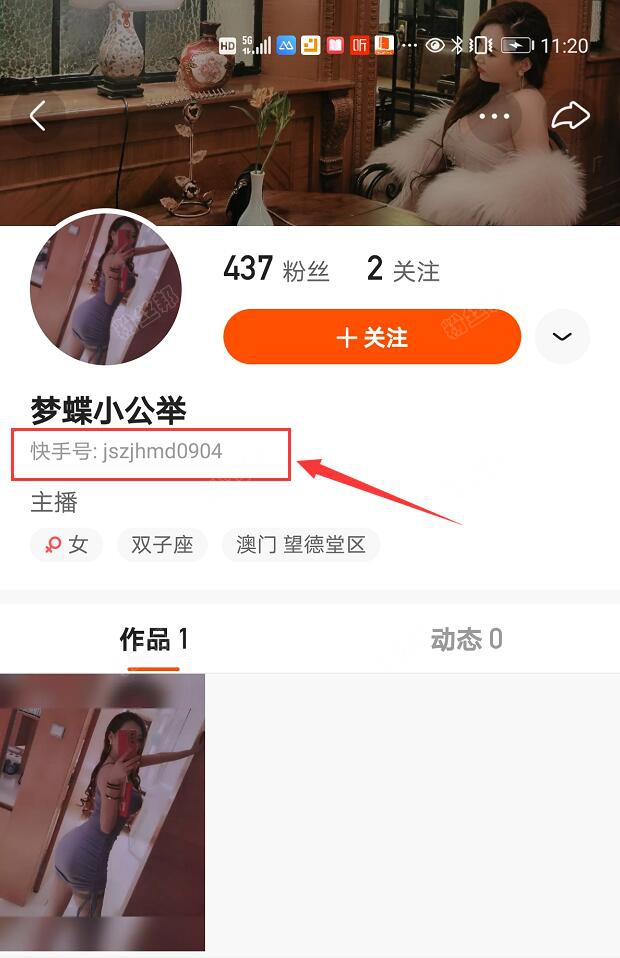The image size is (620, 958).
Task: Tap the 快手号 jszjhmd0904 ID
Action: coord(127,452)
